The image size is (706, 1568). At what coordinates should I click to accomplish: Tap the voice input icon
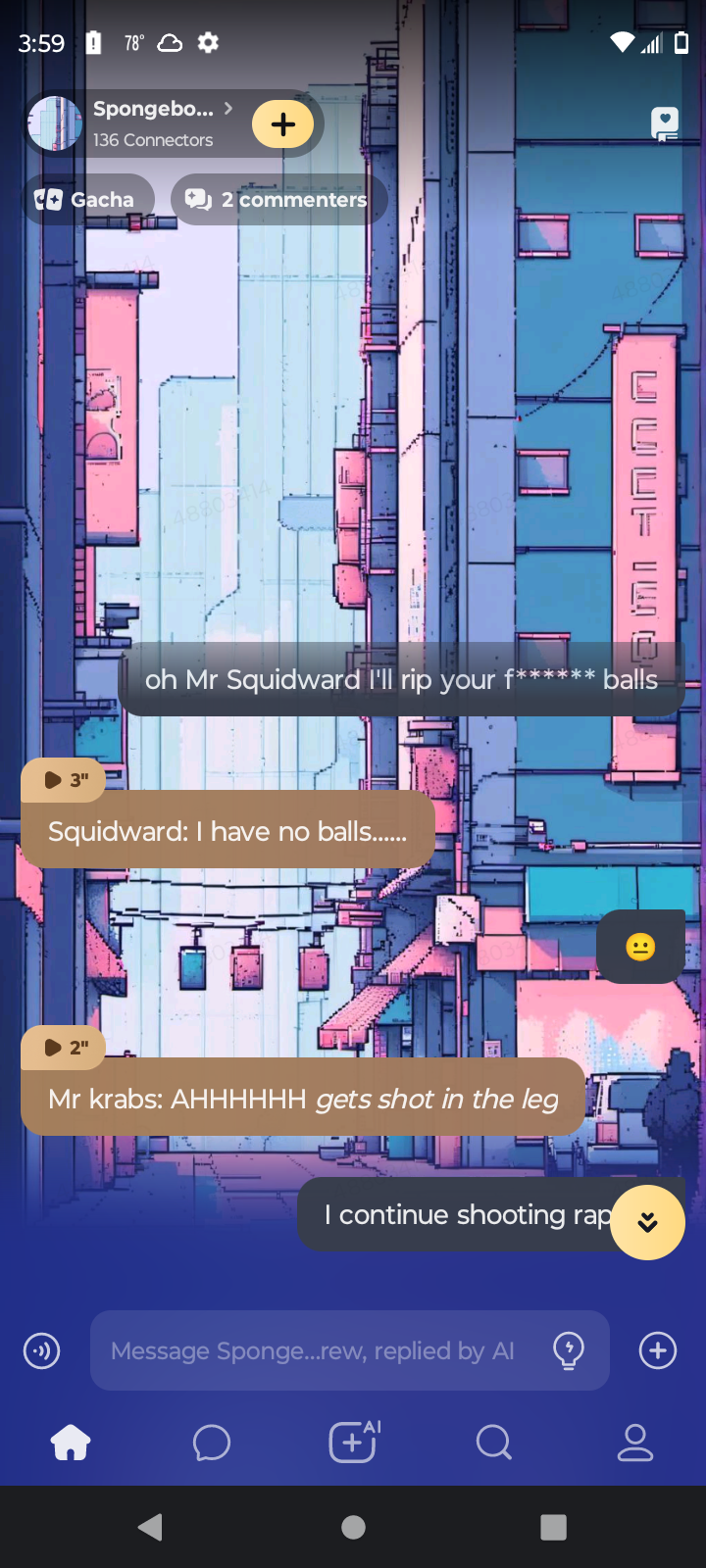(41, 1351)
